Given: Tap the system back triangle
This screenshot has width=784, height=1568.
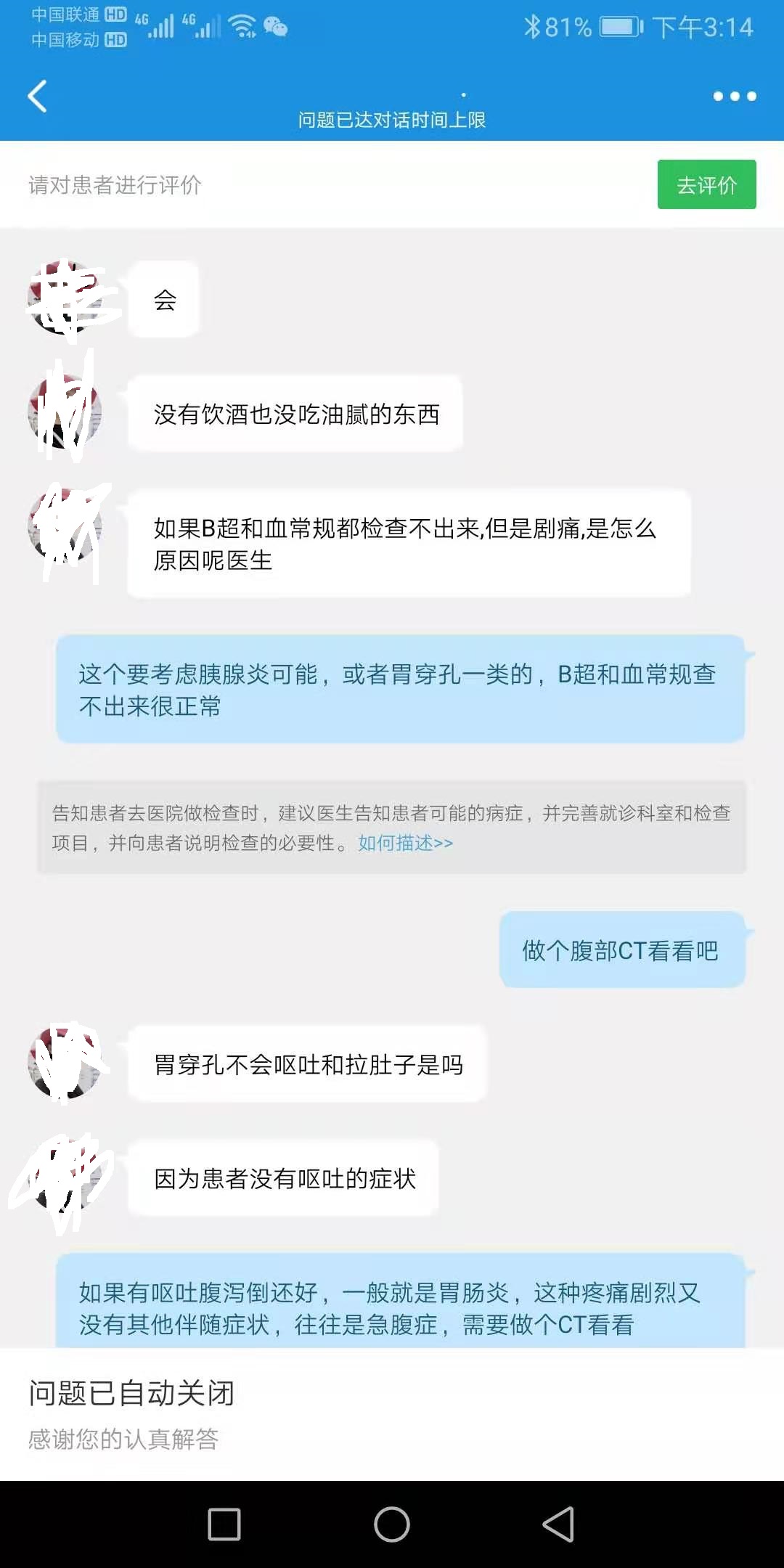Looking at the screenshot, I should 558,1524.
